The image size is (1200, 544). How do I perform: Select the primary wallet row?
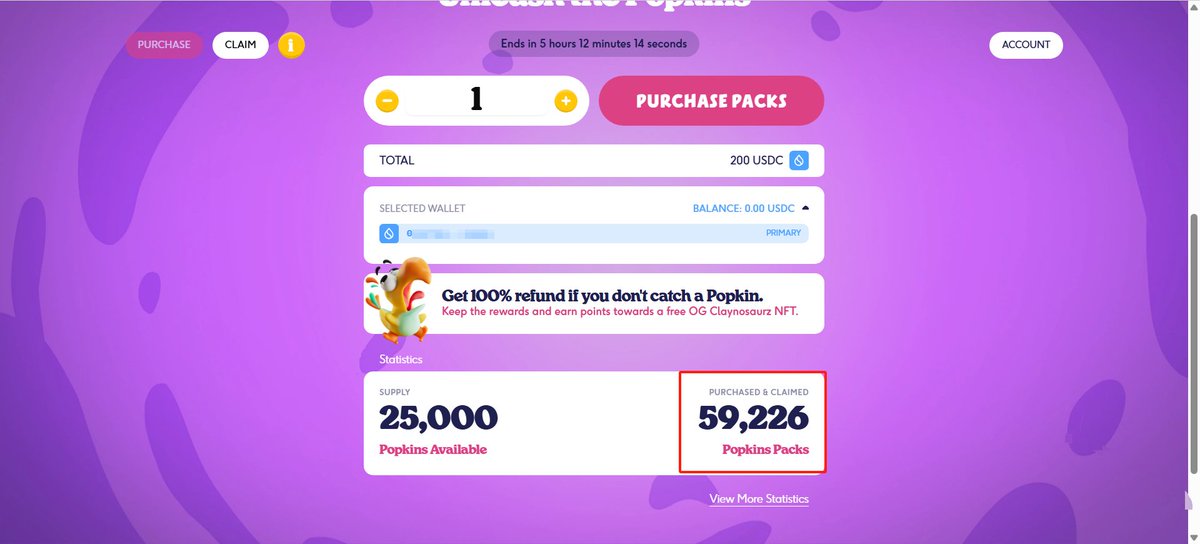tap(594, 233)
